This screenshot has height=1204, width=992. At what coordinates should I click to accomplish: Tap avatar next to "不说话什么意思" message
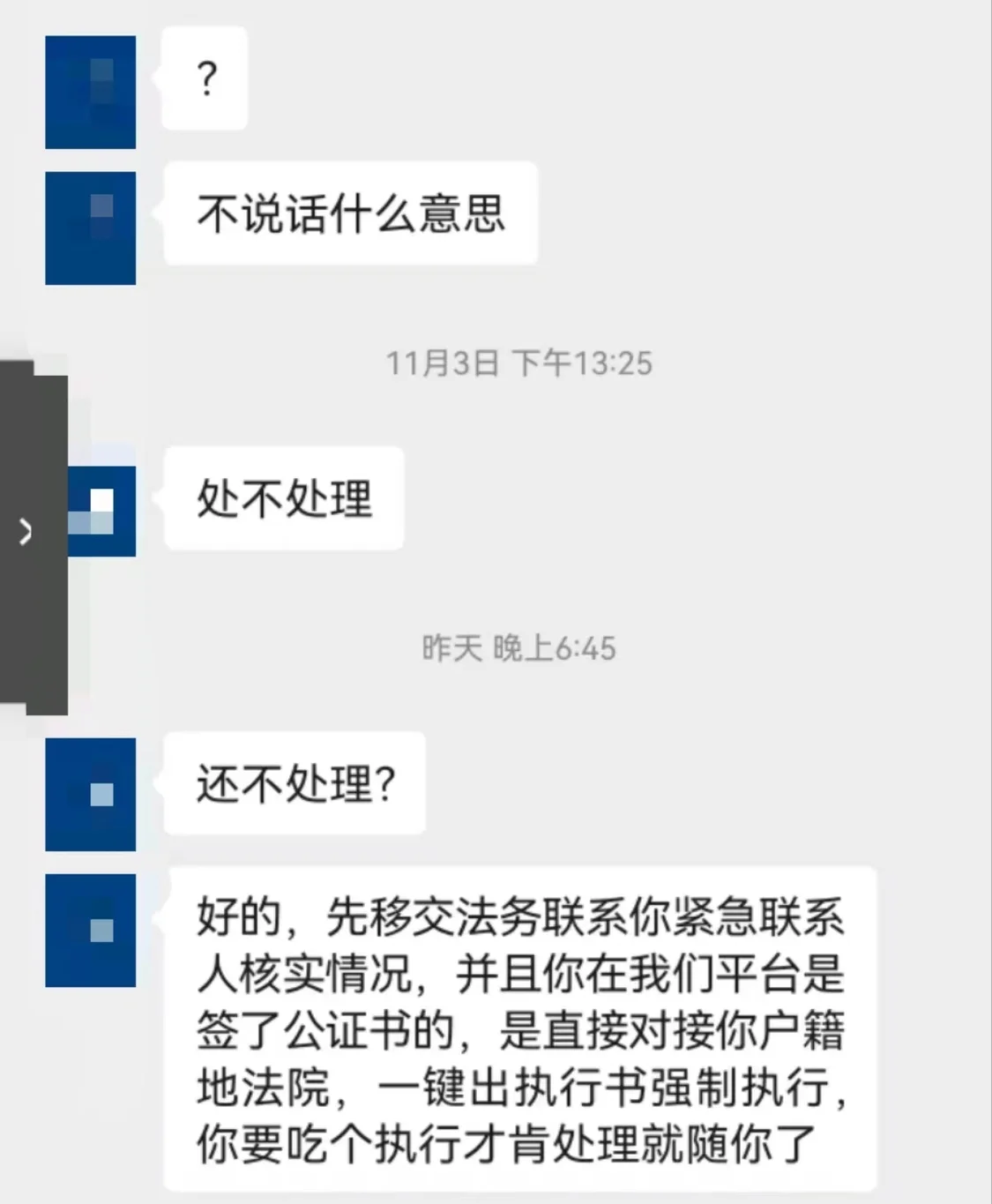coord(91,228)
